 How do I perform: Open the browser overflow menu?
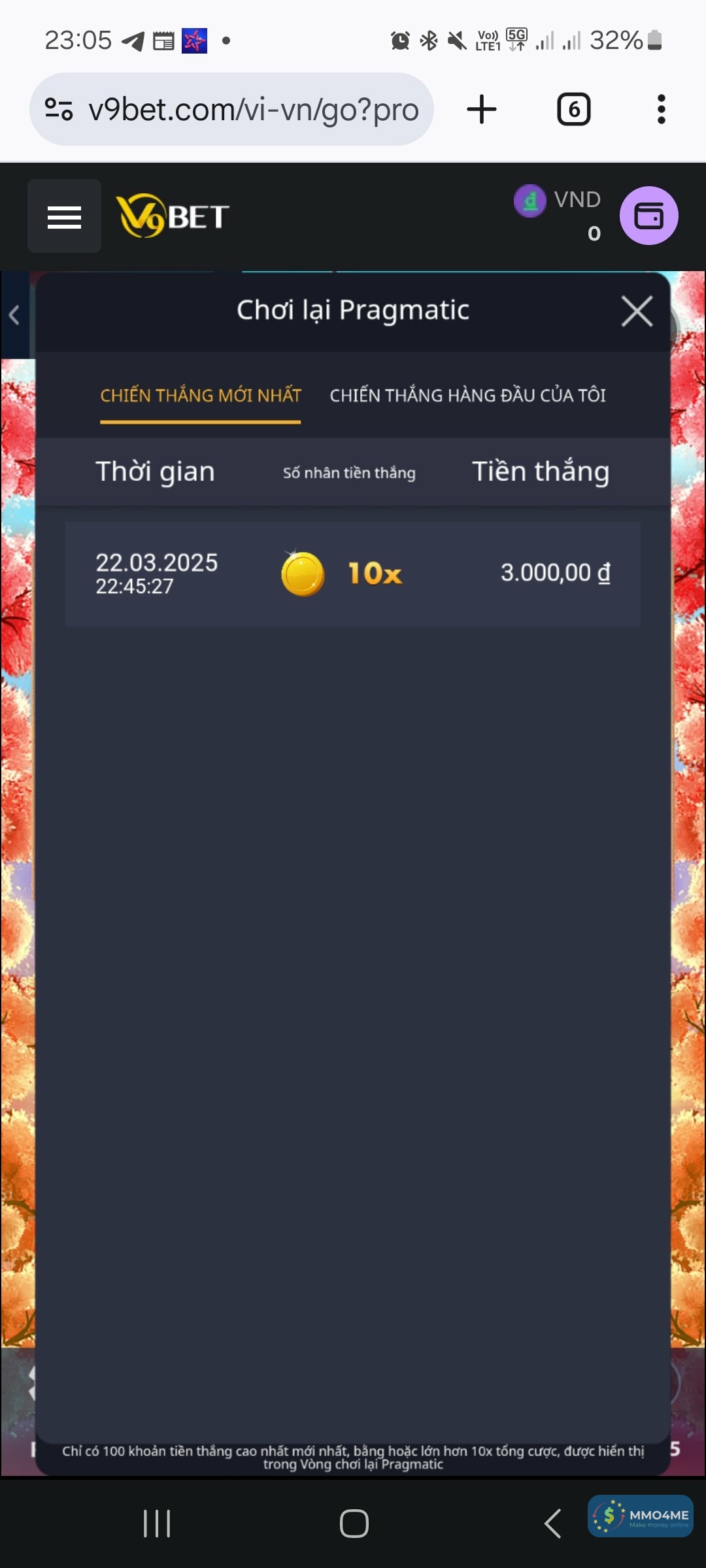[661, 110]
